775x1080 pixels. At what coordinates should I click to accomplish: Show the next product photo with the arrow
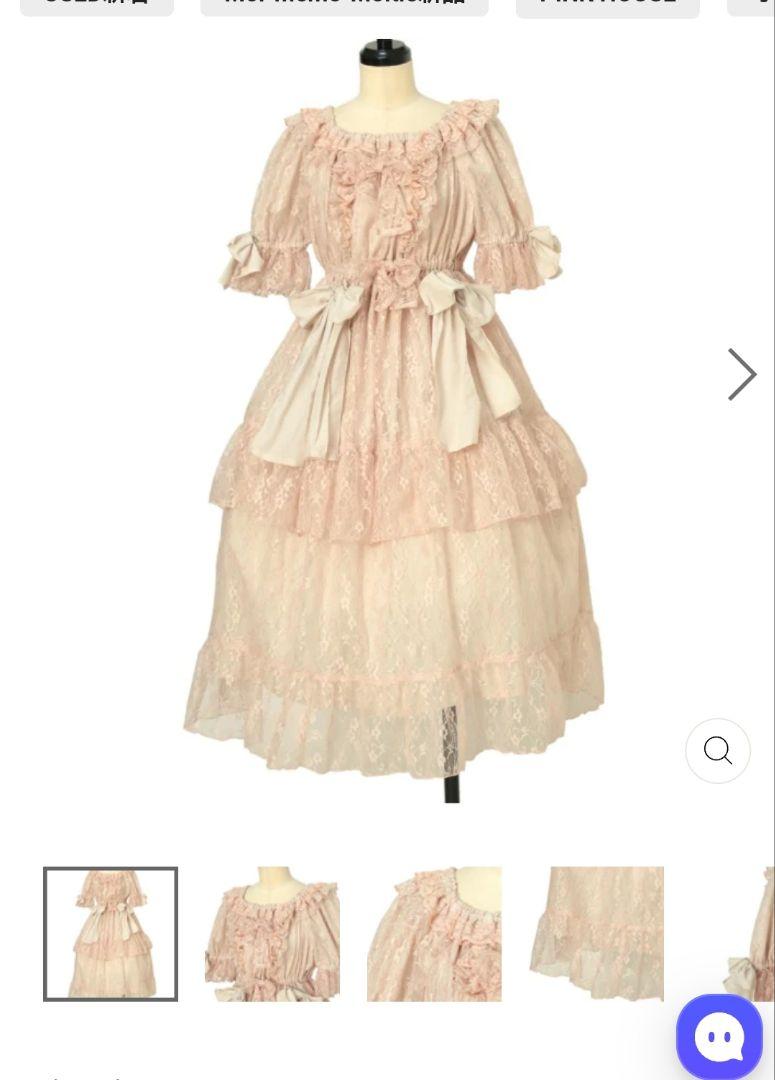click(x=741, y=375)
